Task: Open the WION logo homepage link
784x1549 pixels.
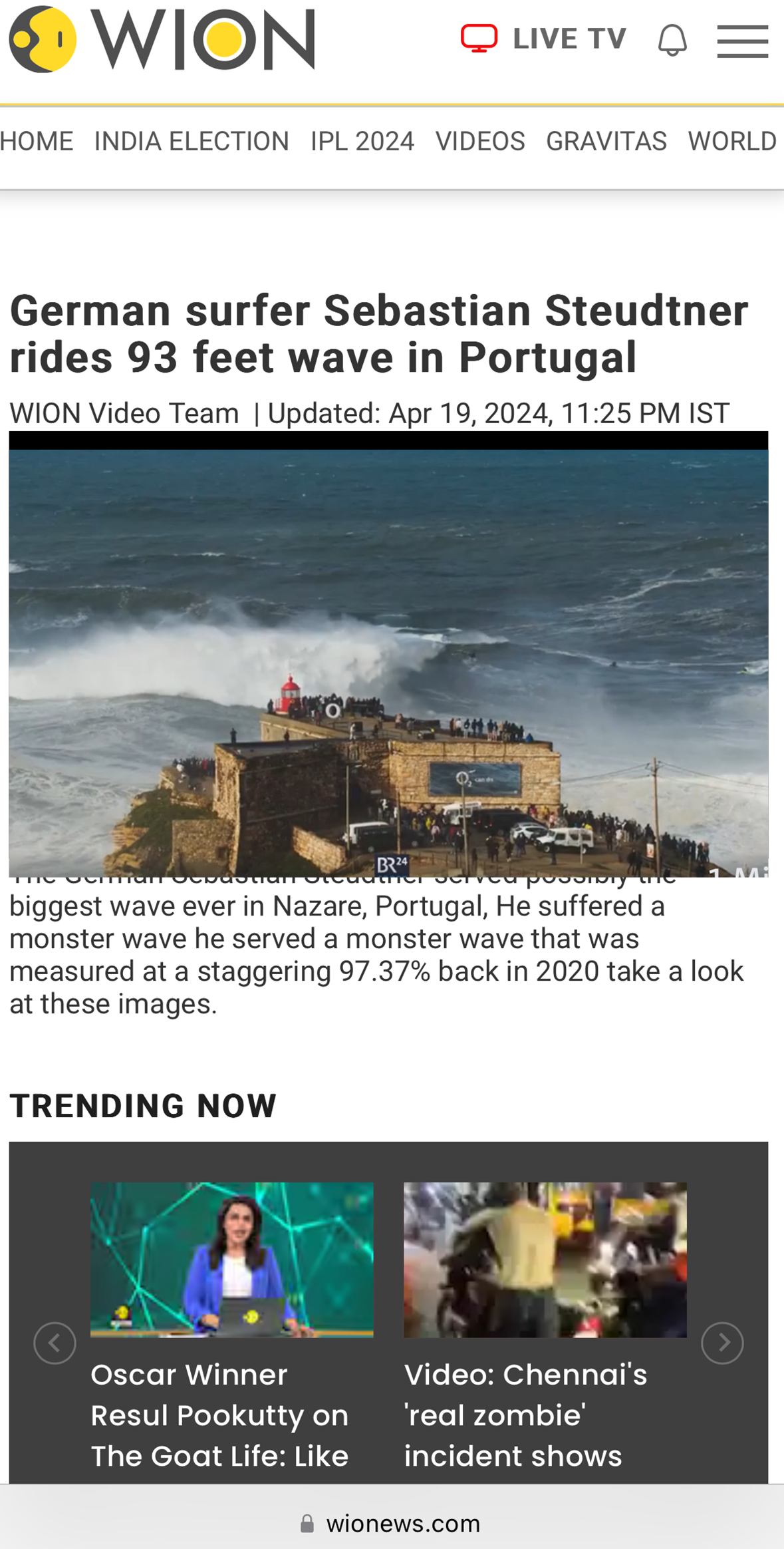Action: (162, 39)
